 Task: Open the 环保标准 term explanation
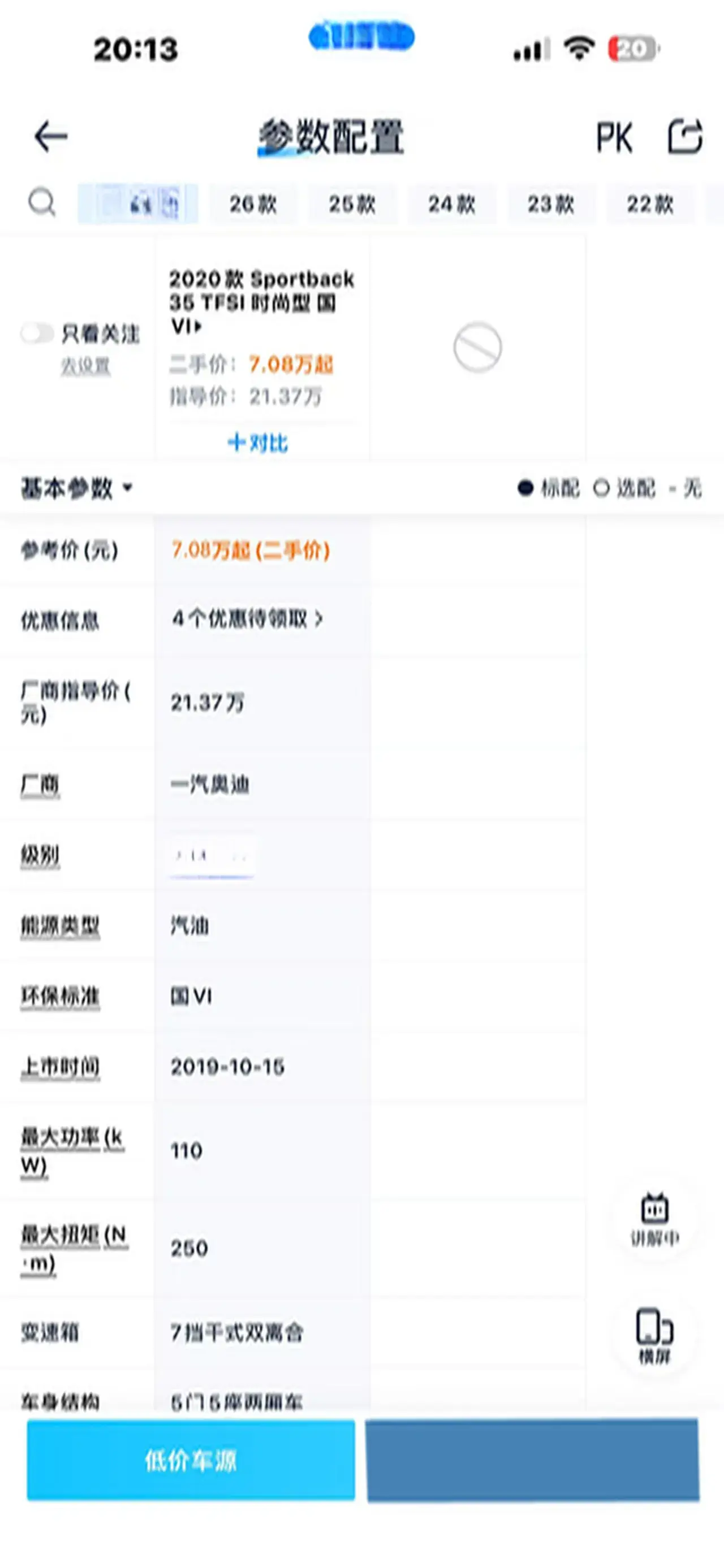coord(60,997)
